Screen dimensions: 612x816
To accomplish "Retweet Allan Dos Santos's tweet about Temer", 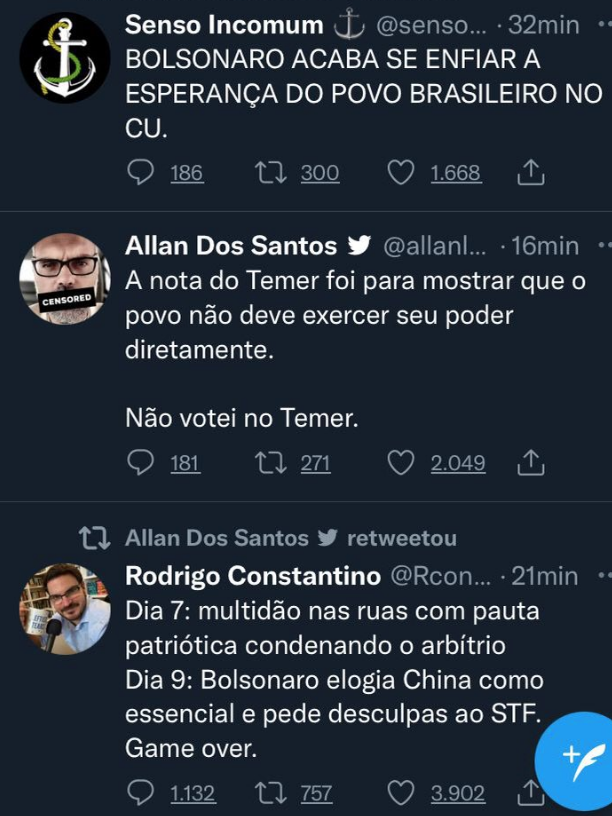I will click(269, 462).
